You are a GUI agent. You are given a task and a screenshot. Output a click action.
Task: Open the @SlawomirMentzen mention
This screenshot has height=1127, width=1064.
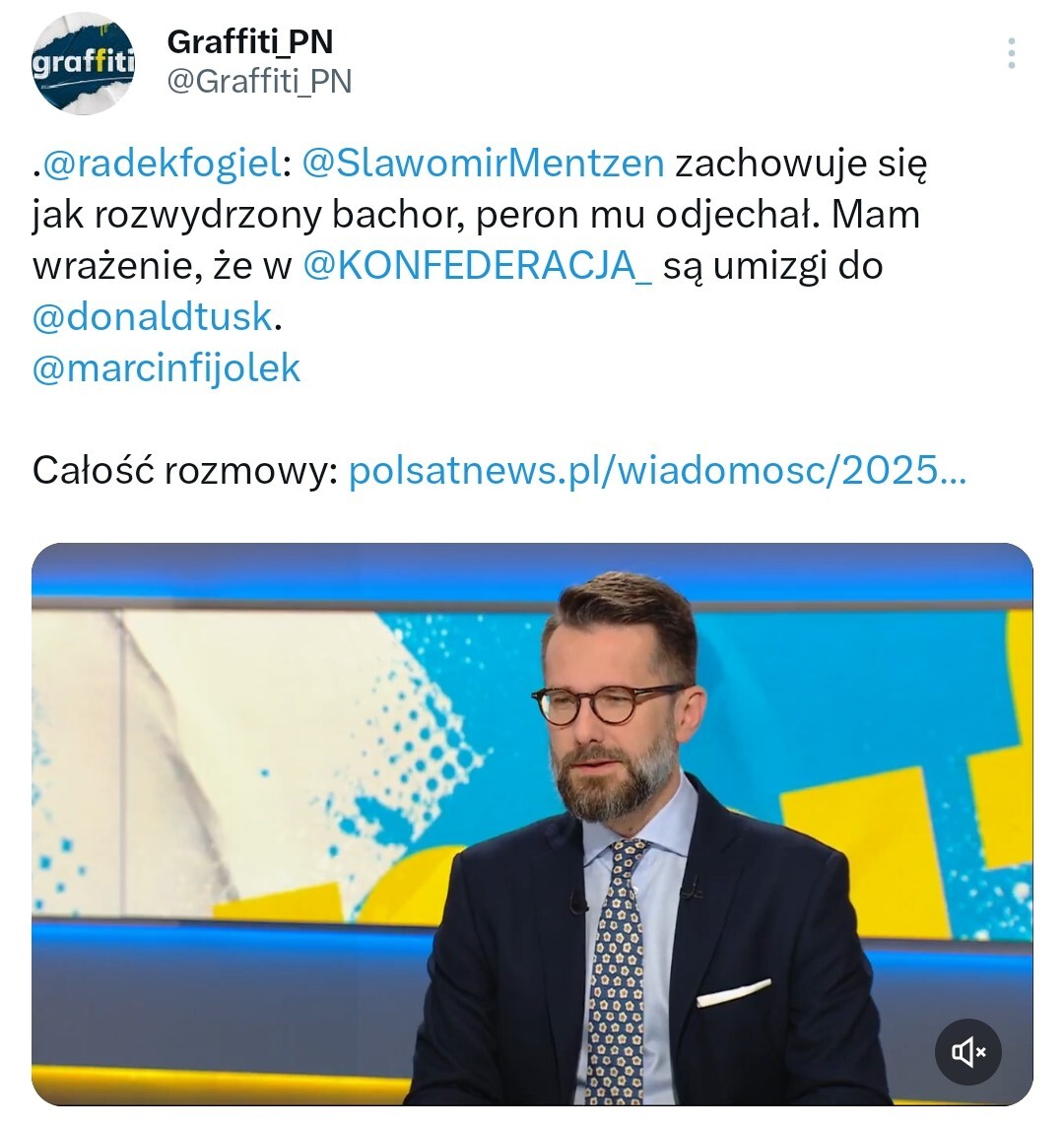pos(483,163)
